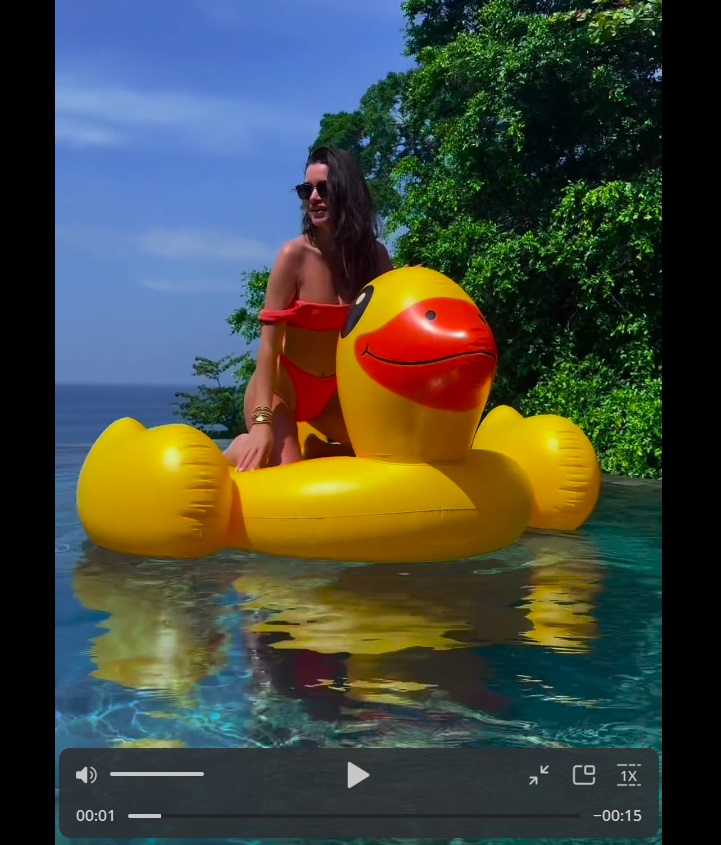Mute the video sound

[87, 775]
